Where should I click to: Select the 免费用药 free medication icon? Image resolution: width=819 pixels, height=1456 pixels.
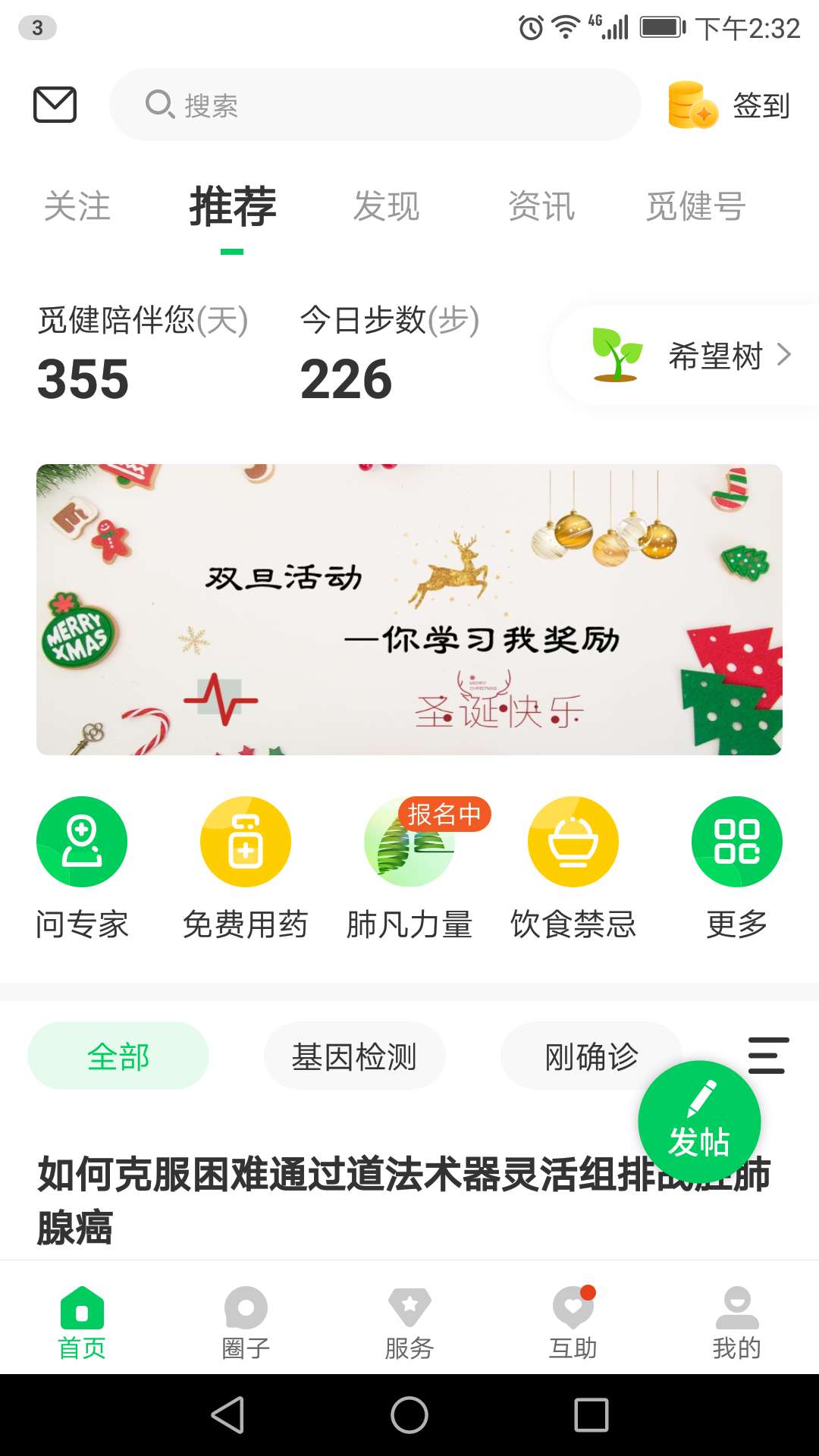(x=246, y=842)
